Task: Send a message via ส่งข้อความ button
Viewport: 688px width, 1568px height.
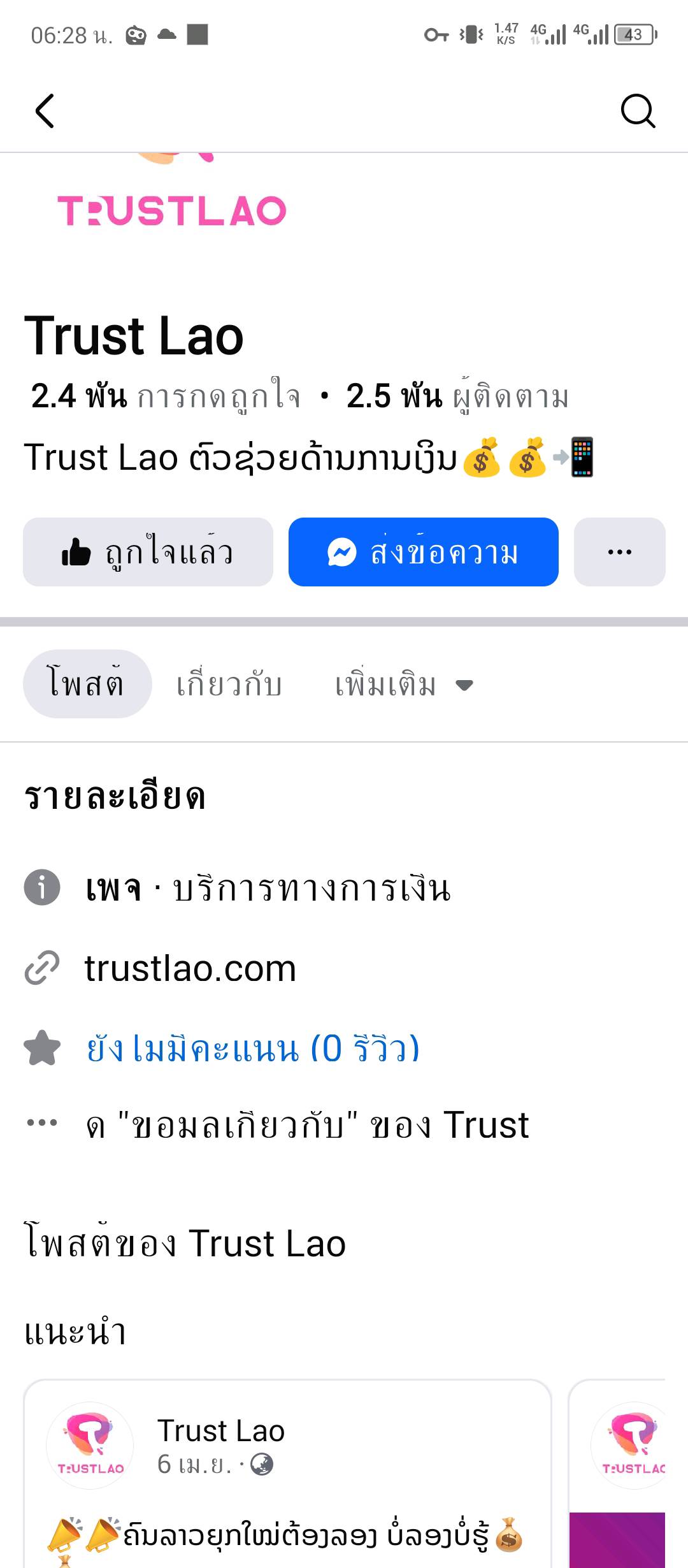Action: [423, 552]
